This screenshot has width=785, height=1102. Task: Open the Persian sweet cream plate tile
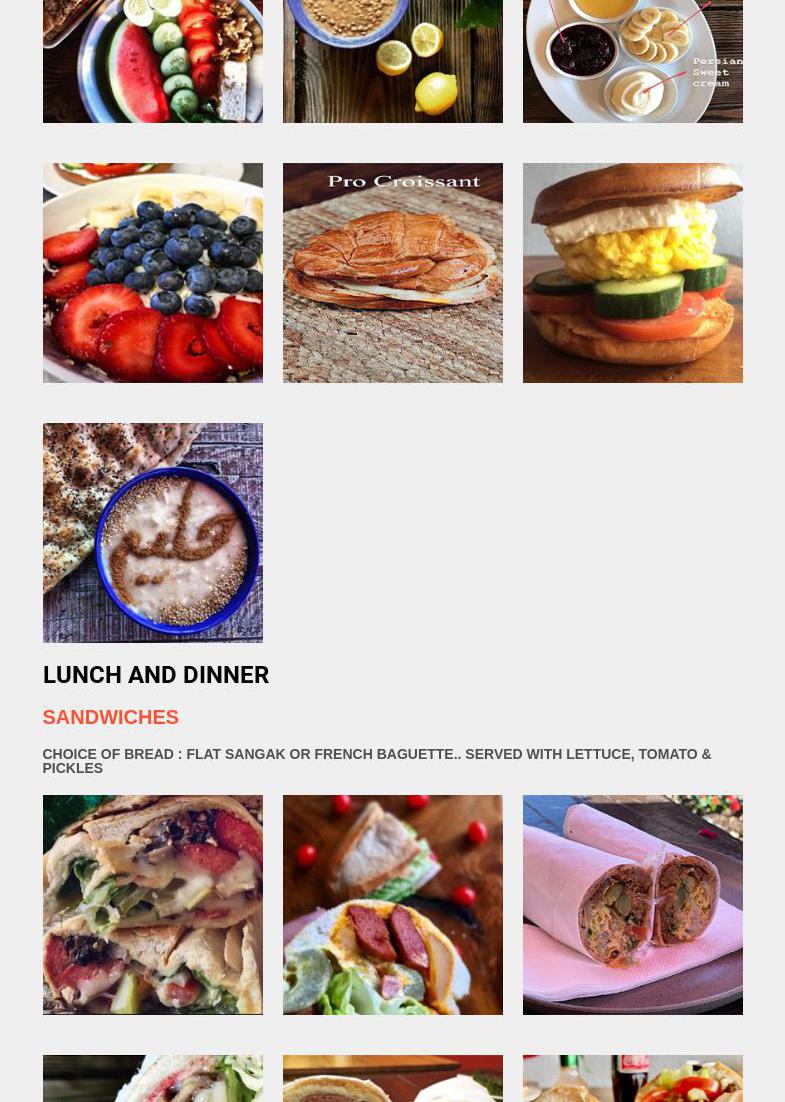tap(632, 61)
